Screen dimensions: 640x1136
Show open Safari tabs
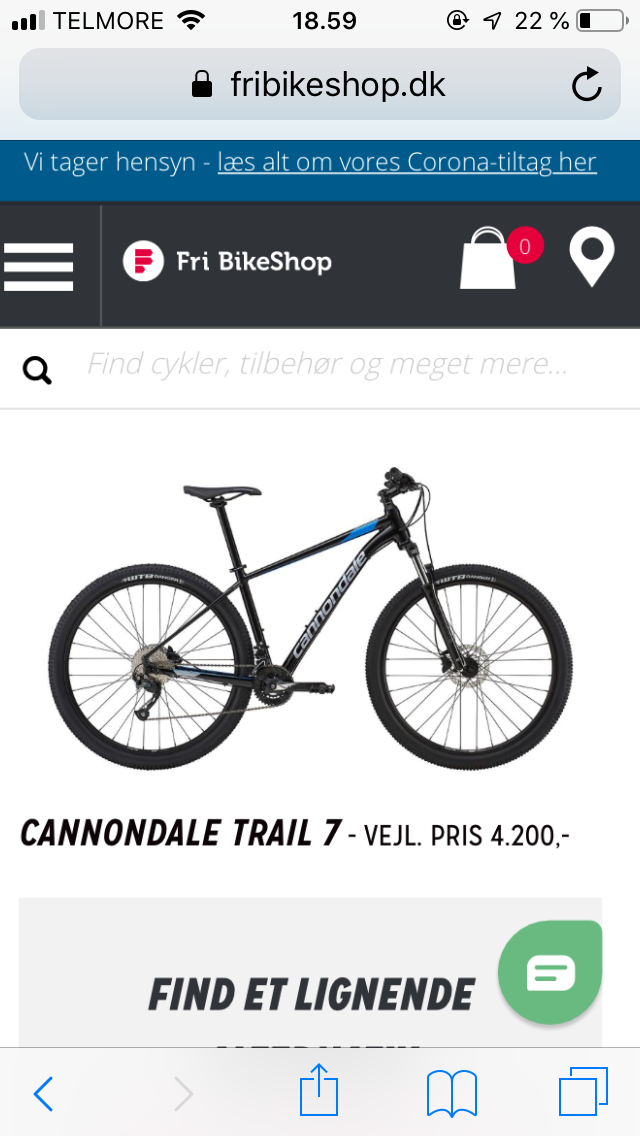pyautogui.click(x=583, y=1092)
